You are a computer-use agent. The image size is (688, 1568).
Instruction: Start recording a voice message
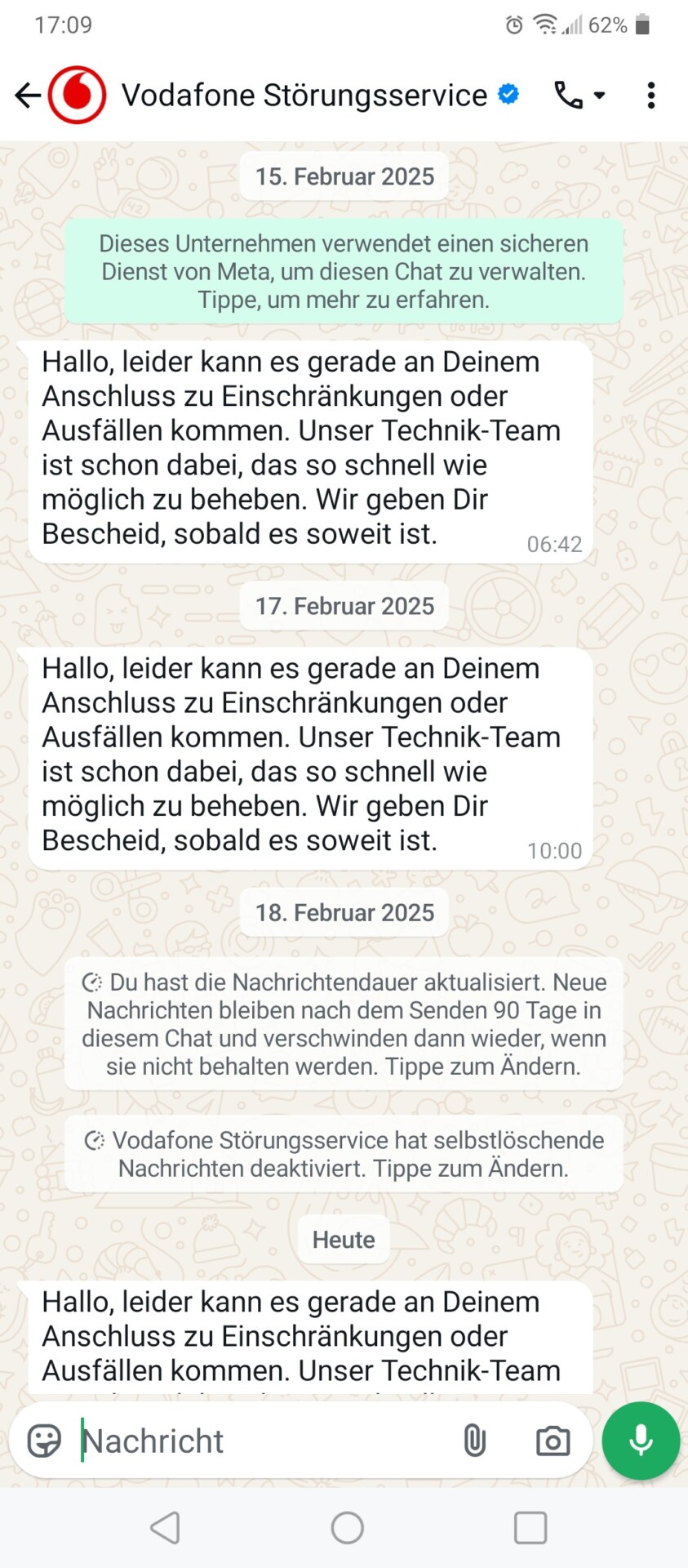point(641,1441)
